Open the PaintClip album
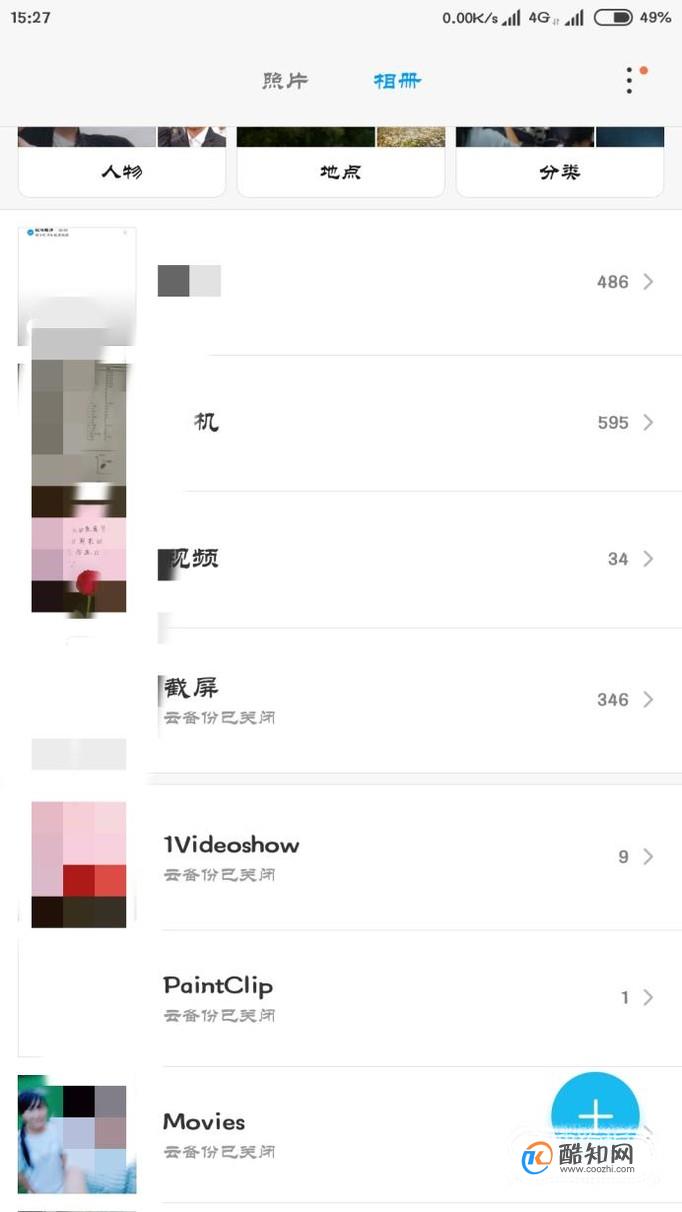The image size is (682, 1212). [341, 998]
